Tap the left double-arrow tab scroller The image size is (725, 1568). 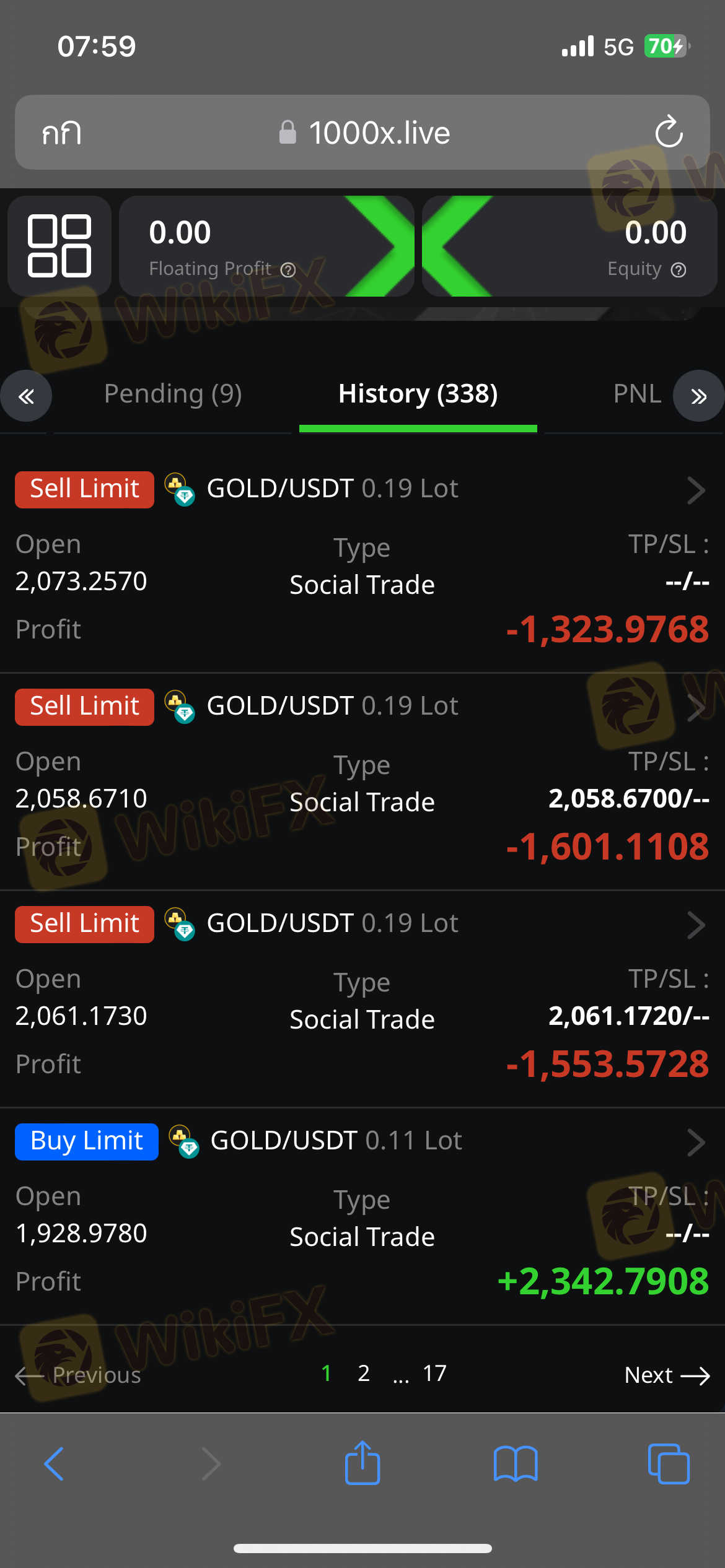click(26, 396)
